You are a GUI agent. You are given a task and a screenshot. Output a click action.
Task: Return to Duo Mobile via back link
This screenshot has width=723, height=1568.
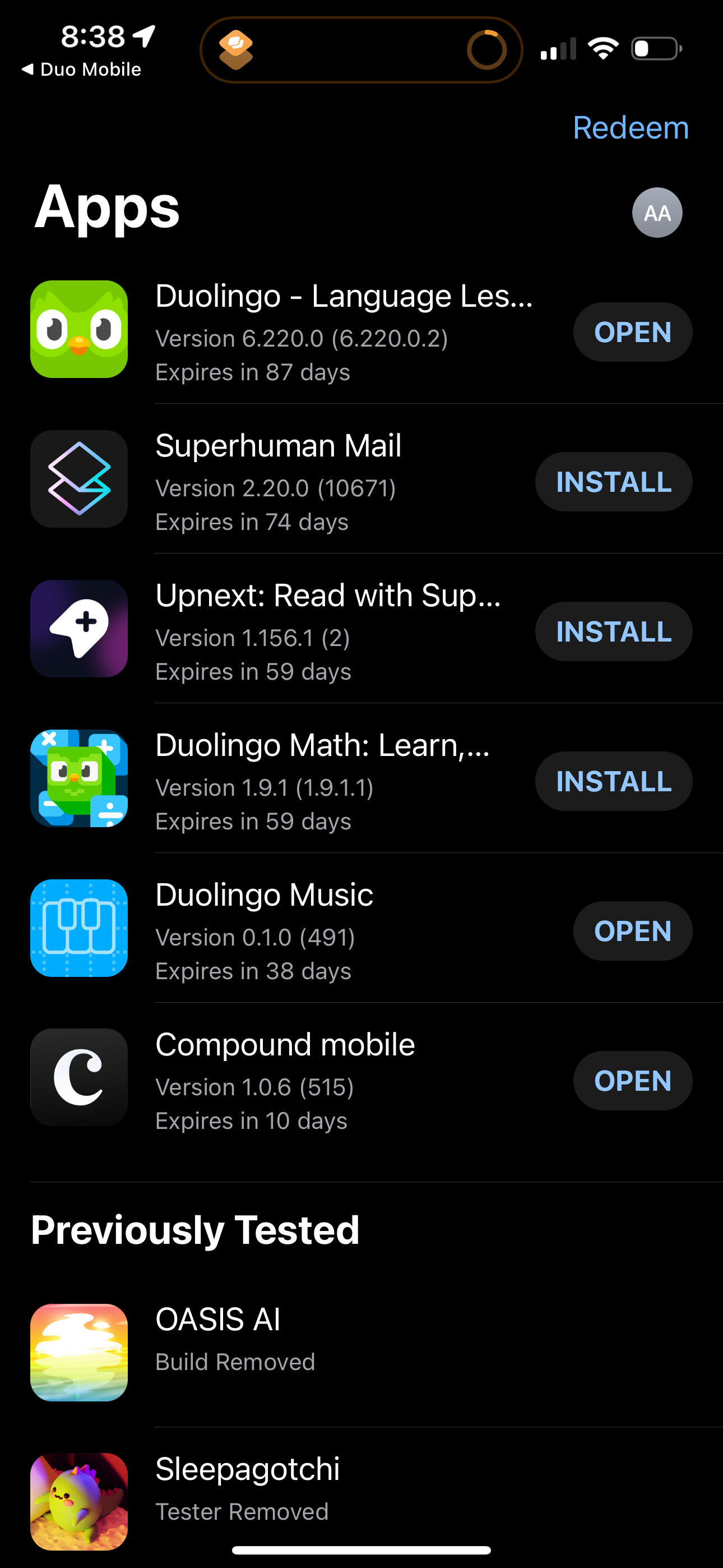tap(81, 69)
